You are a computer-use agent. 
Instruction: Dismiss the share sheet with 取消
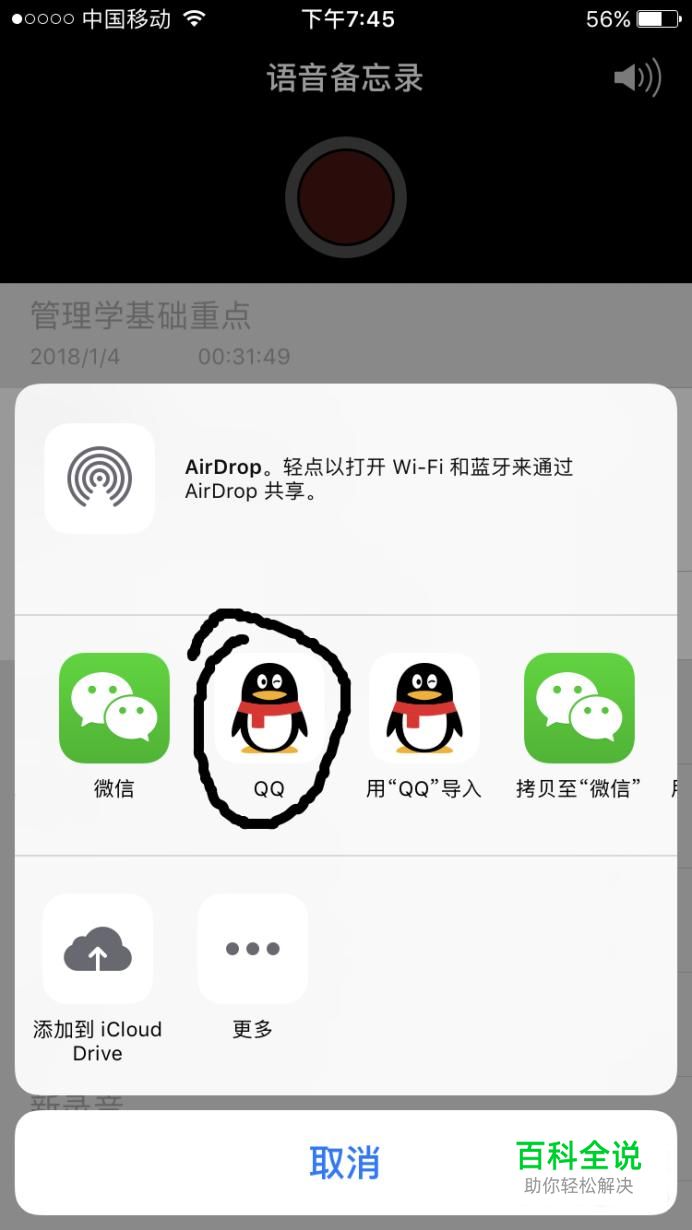tap(344, 1163)
